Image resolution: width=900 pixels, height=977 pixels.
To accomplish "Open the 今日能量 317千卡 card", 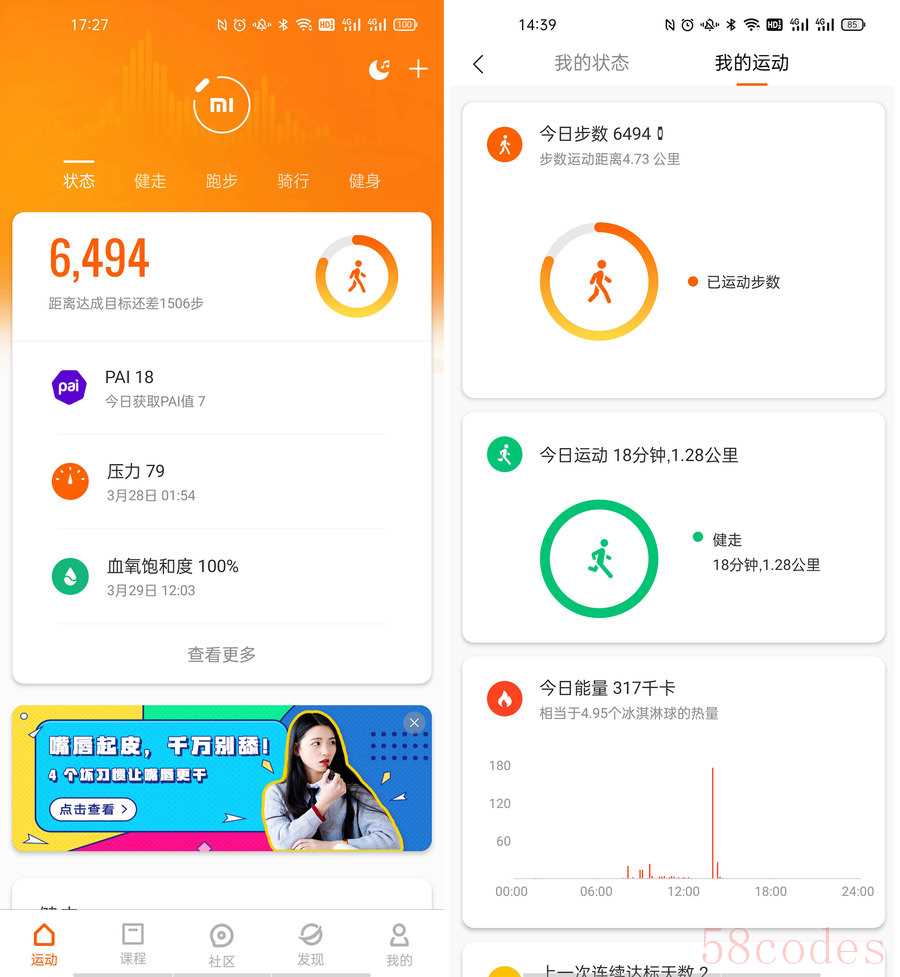I will click(673, 790).
